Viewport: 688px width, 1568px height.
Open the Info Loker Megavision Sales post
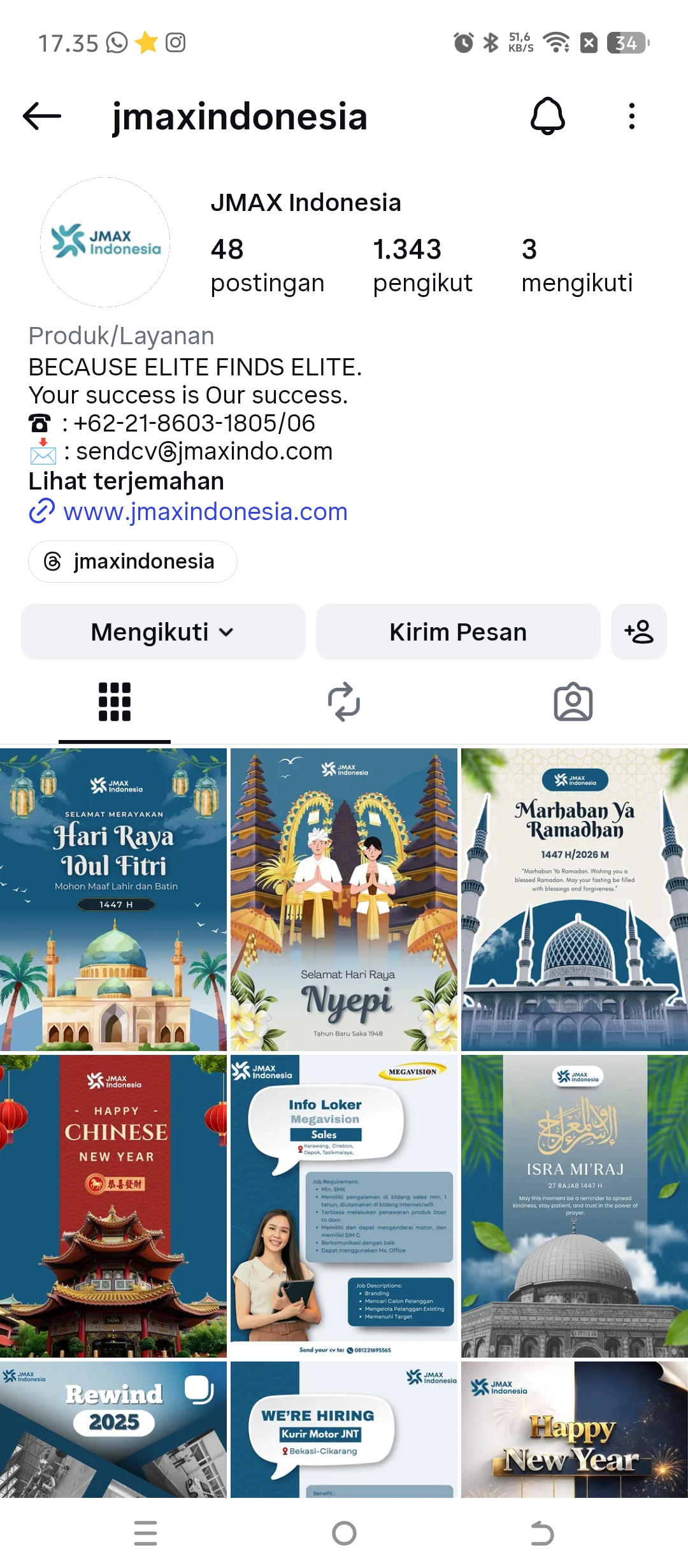tap(344, 1206)
